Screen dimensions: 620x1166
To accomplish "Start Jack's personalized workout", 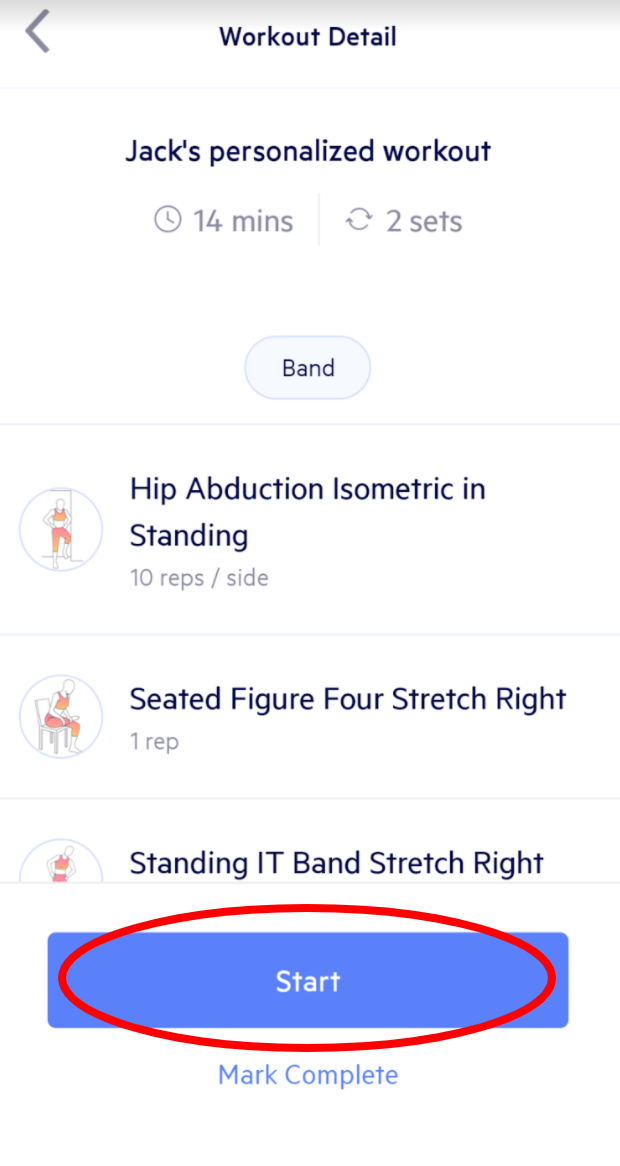I will tap(308, 980).
